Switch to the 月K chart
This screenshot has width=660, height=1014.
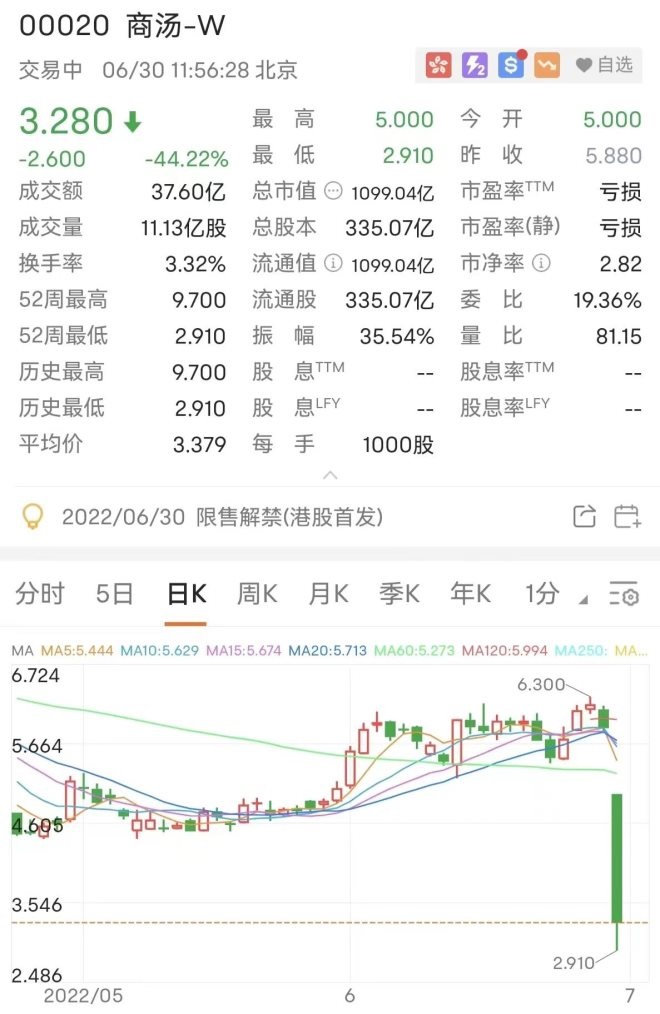[x=328, y=594]
